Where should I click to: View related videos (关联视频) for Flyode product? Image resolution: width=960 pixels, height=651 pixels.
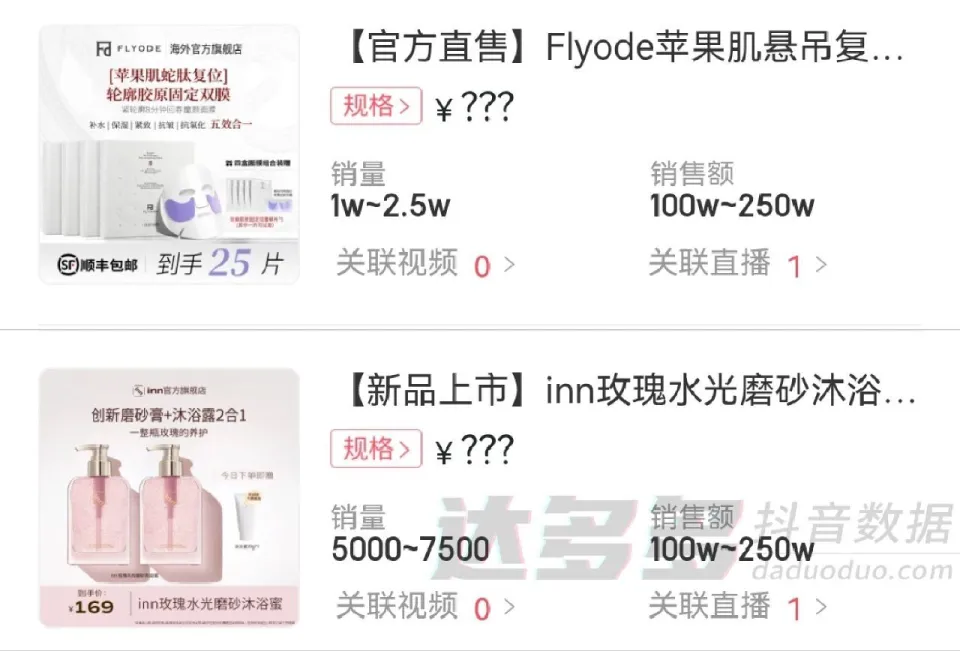tap(425, 264)
